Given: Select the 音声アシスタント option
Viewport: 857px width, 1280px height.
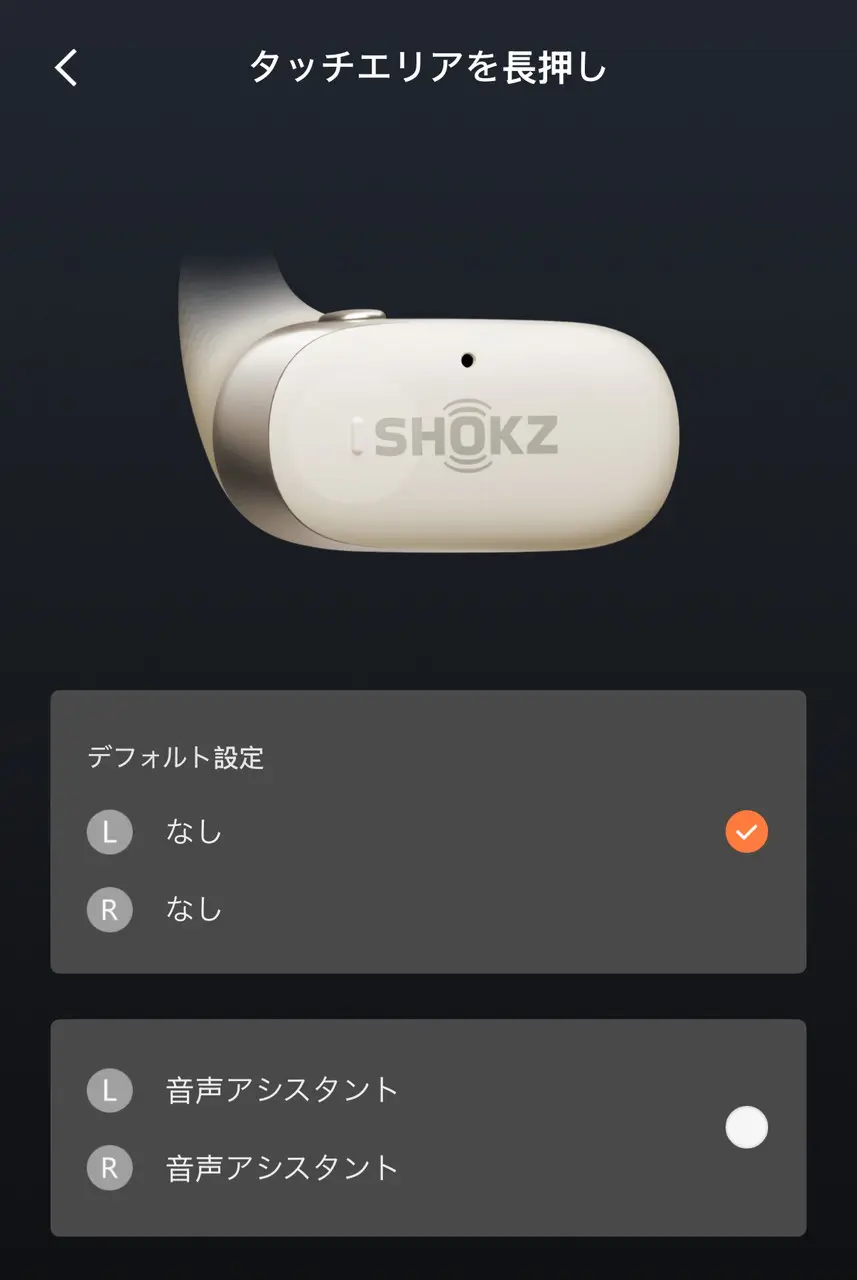Looking at the screenshot, I should point(746,1128).
